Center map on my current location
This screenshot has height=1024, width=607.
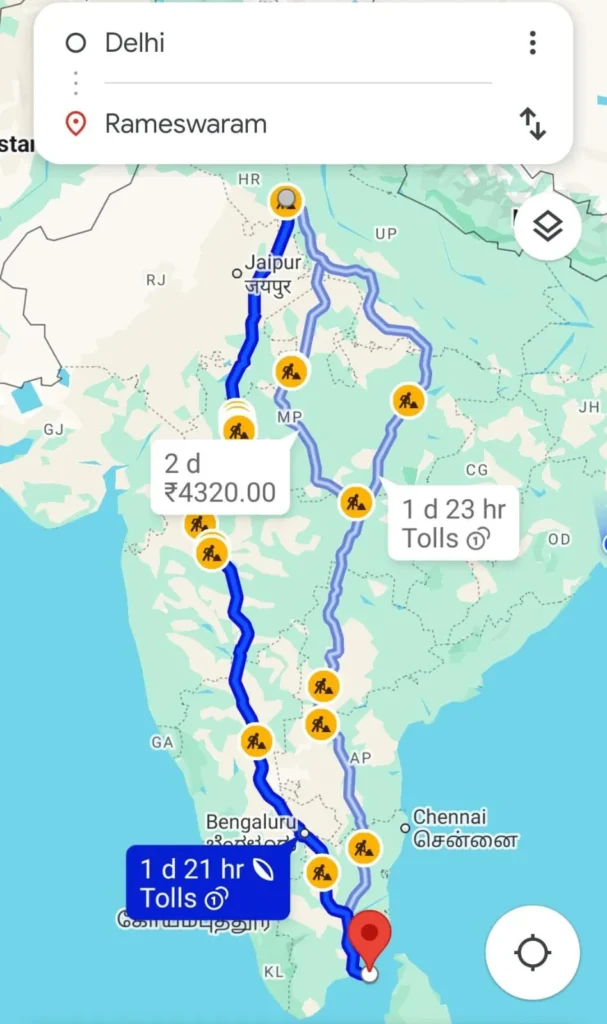click(x=533, y=953)
